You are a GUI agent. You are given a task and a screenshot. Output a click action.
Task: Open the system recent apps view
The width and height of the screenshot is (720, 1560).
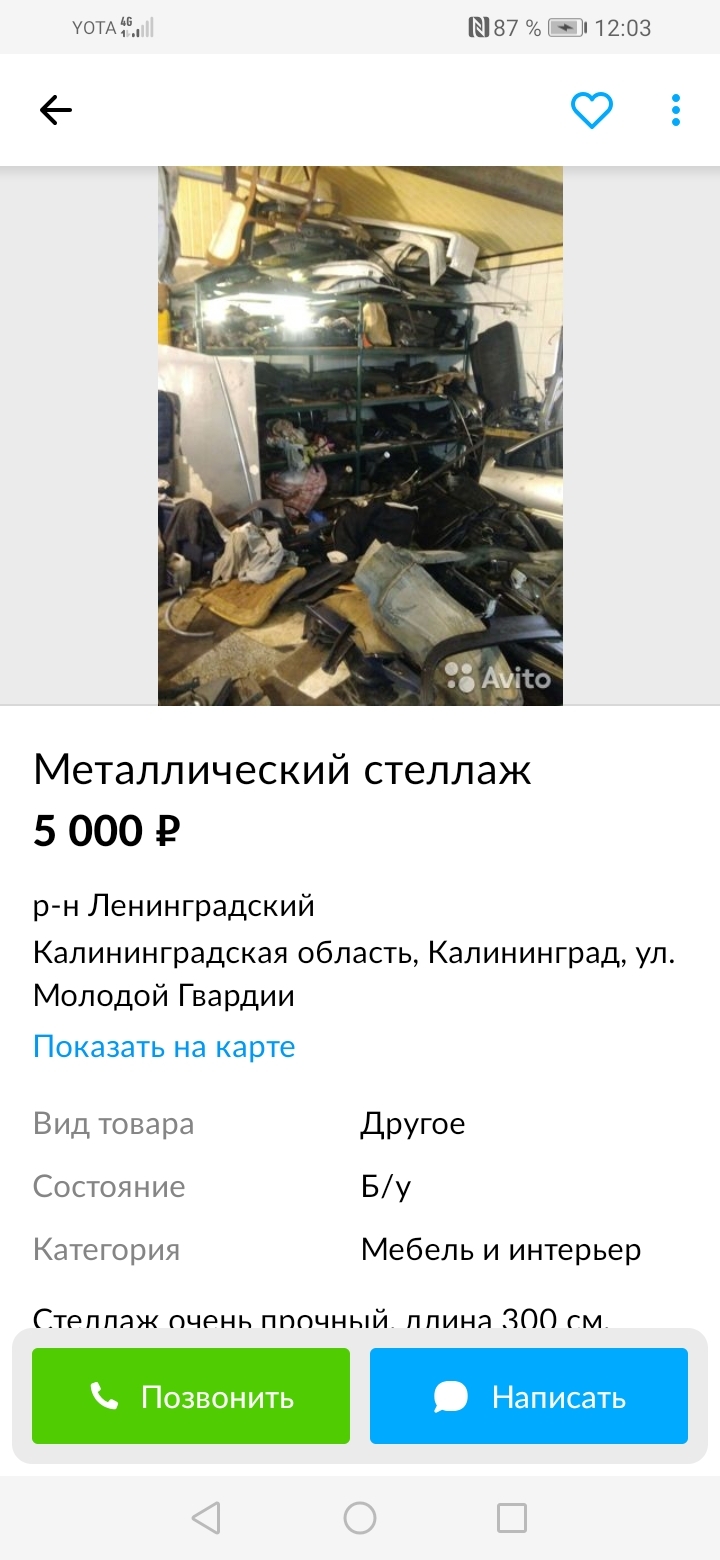pyautogui.click(x=512, y=1518)
